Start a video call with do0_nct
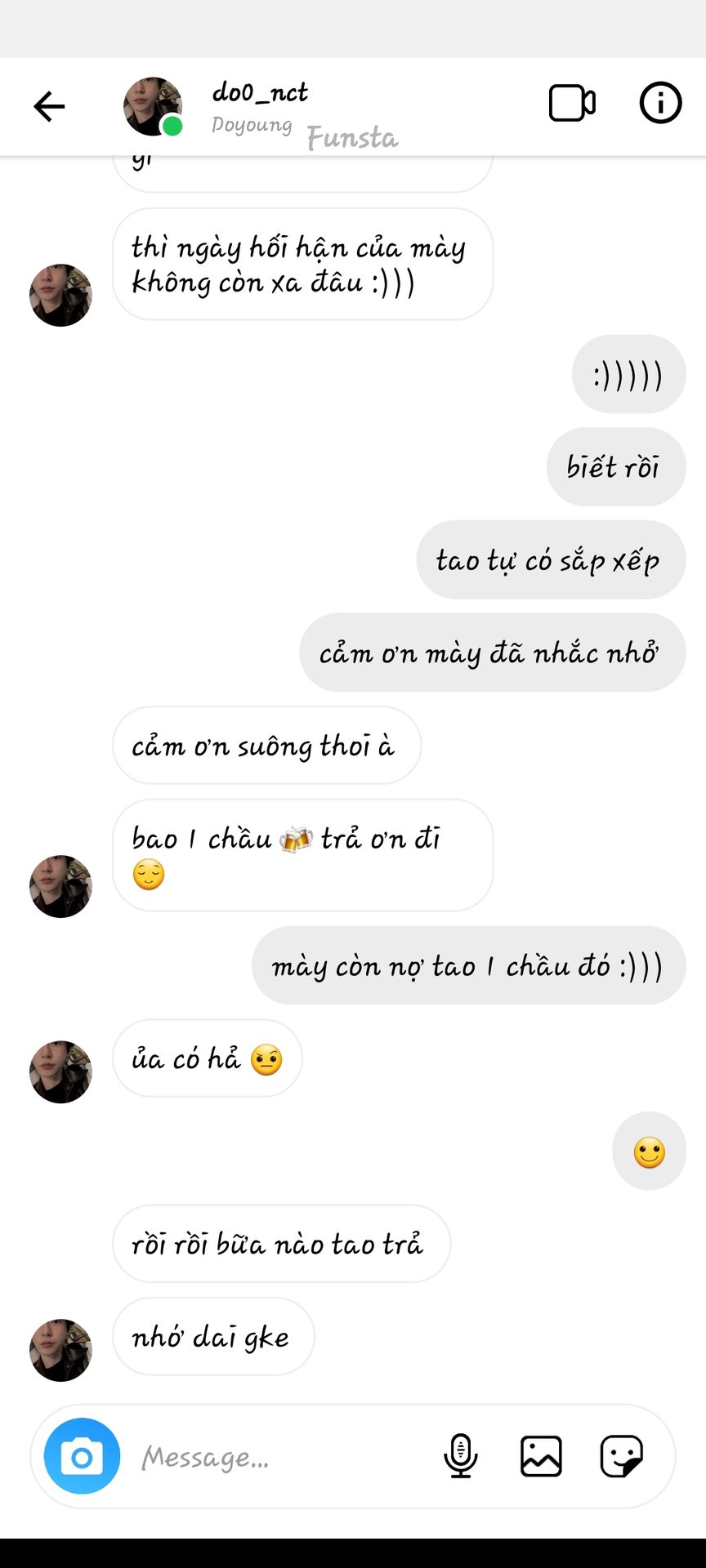 571,104
